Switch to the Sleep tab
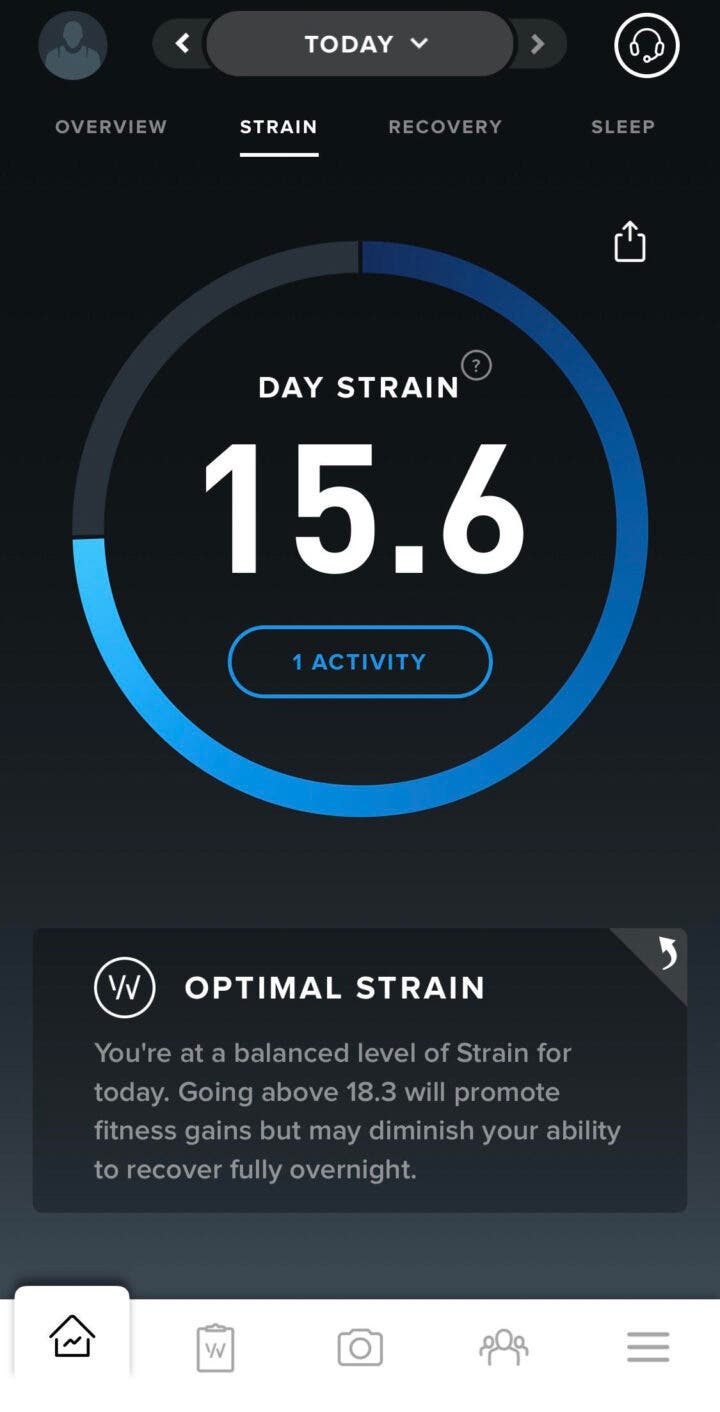This screenshot has height=1412, width=720. 623,127
